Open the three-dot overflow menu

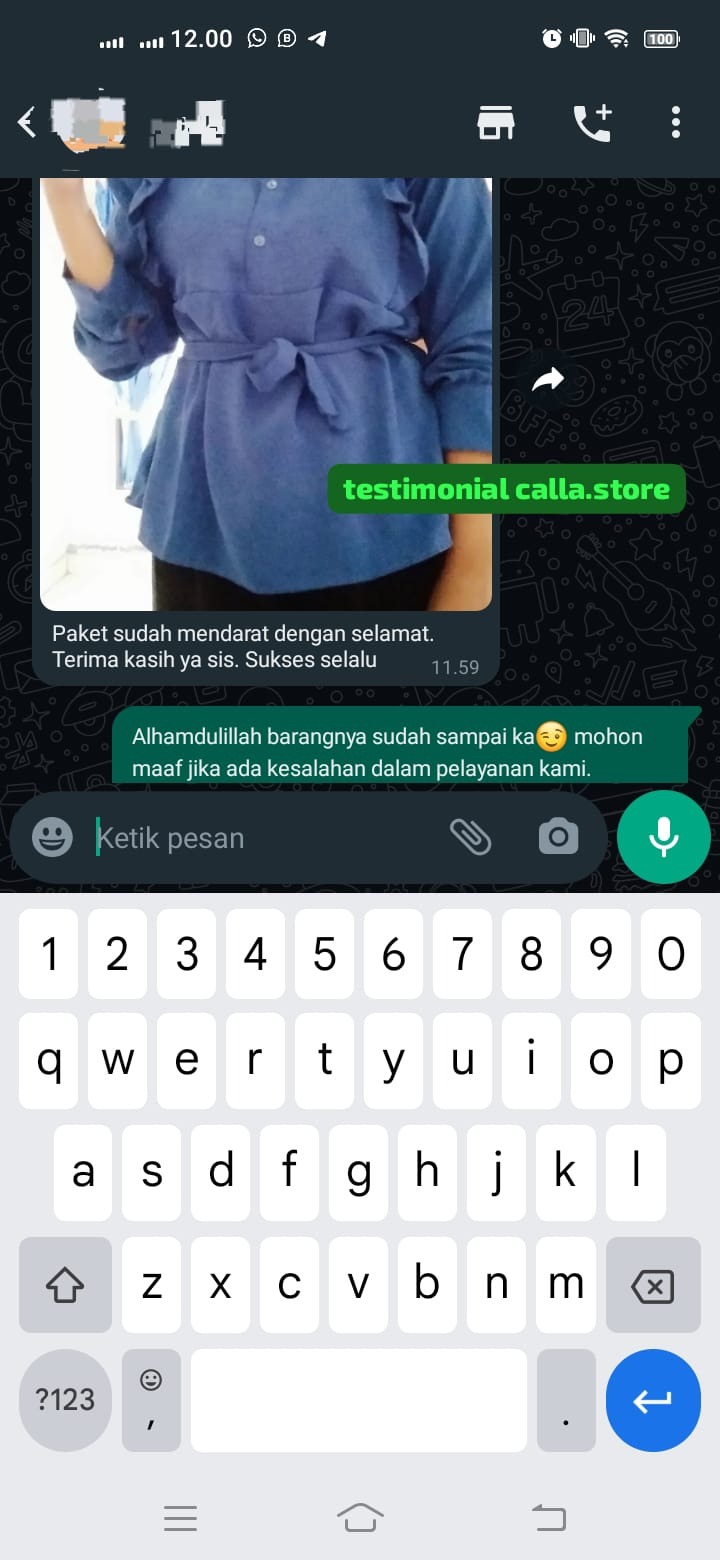(676, 123)
